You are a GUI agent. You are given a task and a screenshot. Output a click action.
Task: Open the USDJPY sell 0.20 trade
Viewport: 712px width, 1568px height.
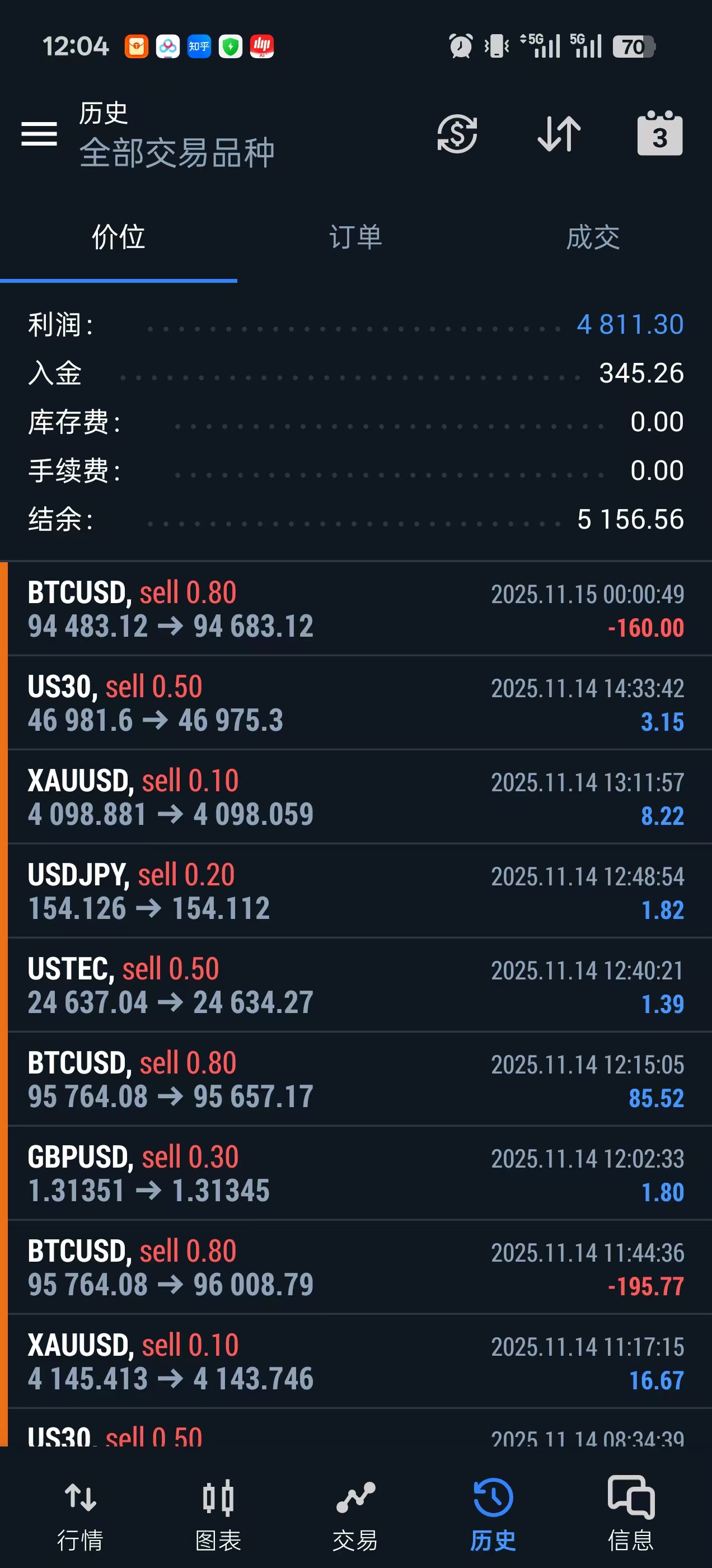pos(356,891)
